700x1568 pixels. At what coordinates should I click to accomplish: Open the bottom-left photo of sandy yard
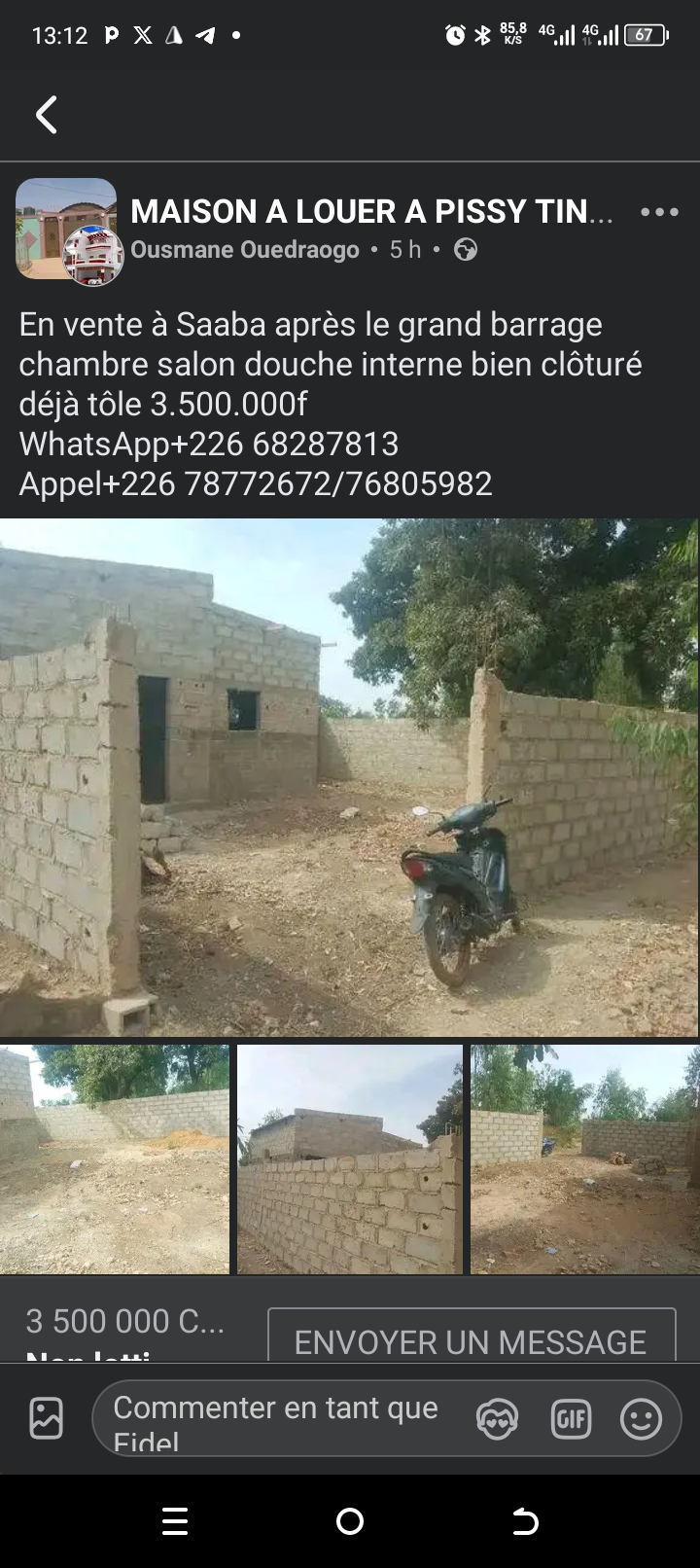tap(115, 1159)
